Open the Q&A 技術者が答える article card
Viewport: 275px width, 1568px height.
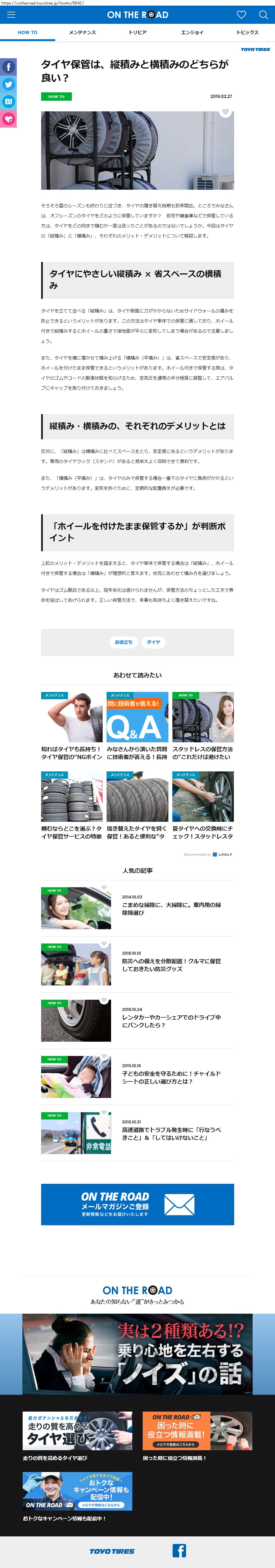pyautogui.click(x=138, y=726)
